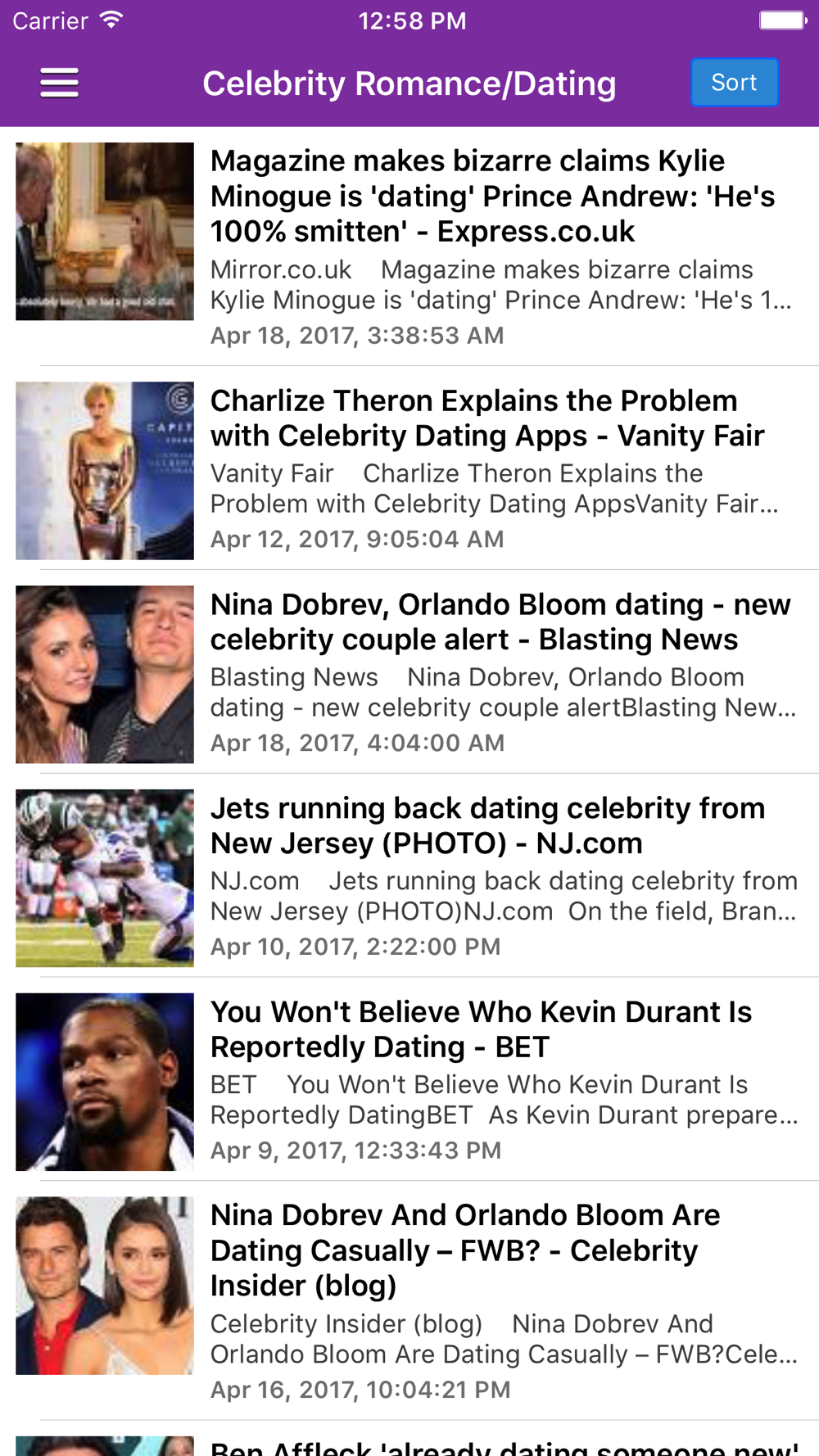
Task: Open the Jets running back article
Action: 409,876
